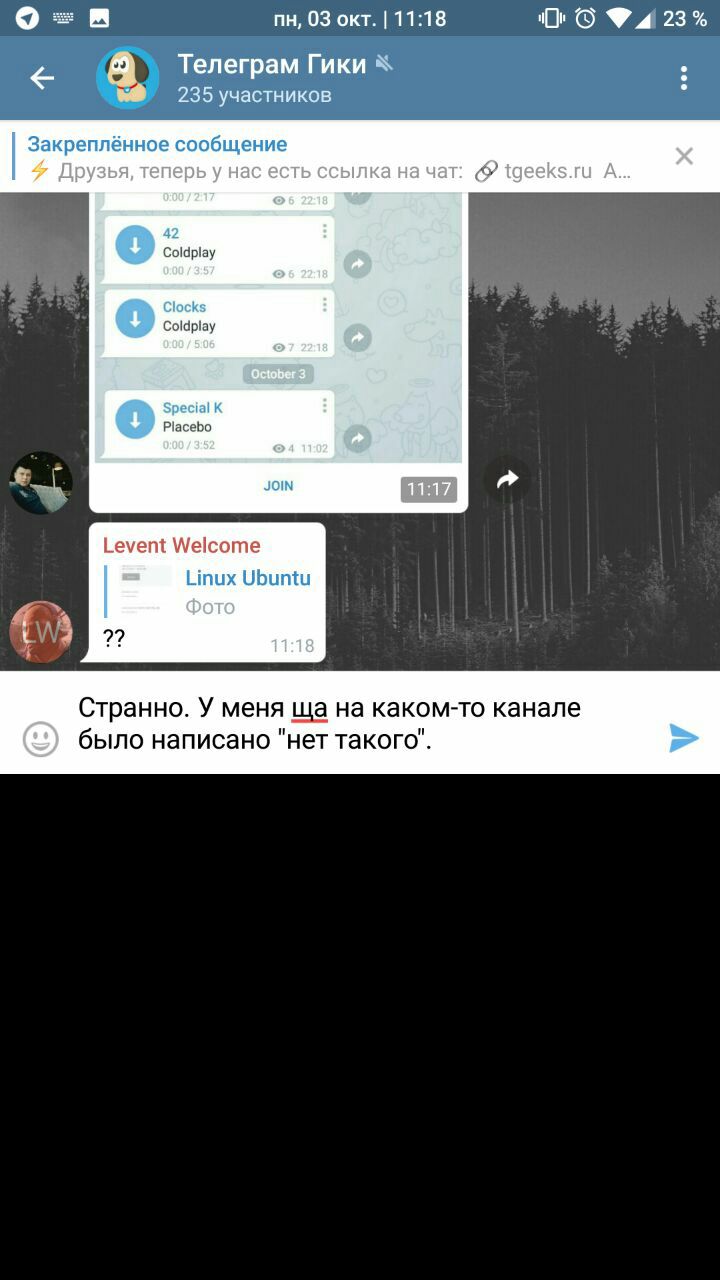Forward the image message with share arrow
720x1280 pixels.
point(507,481)
